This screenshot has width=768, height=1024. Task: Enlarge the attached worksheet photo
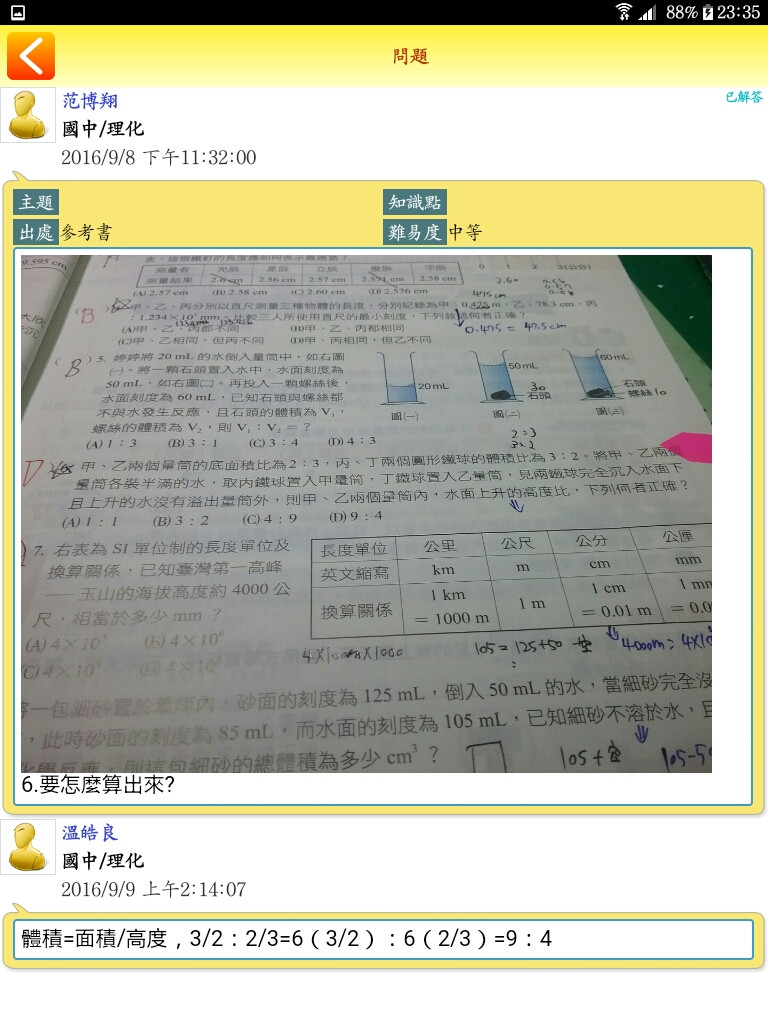coord(366,513)
